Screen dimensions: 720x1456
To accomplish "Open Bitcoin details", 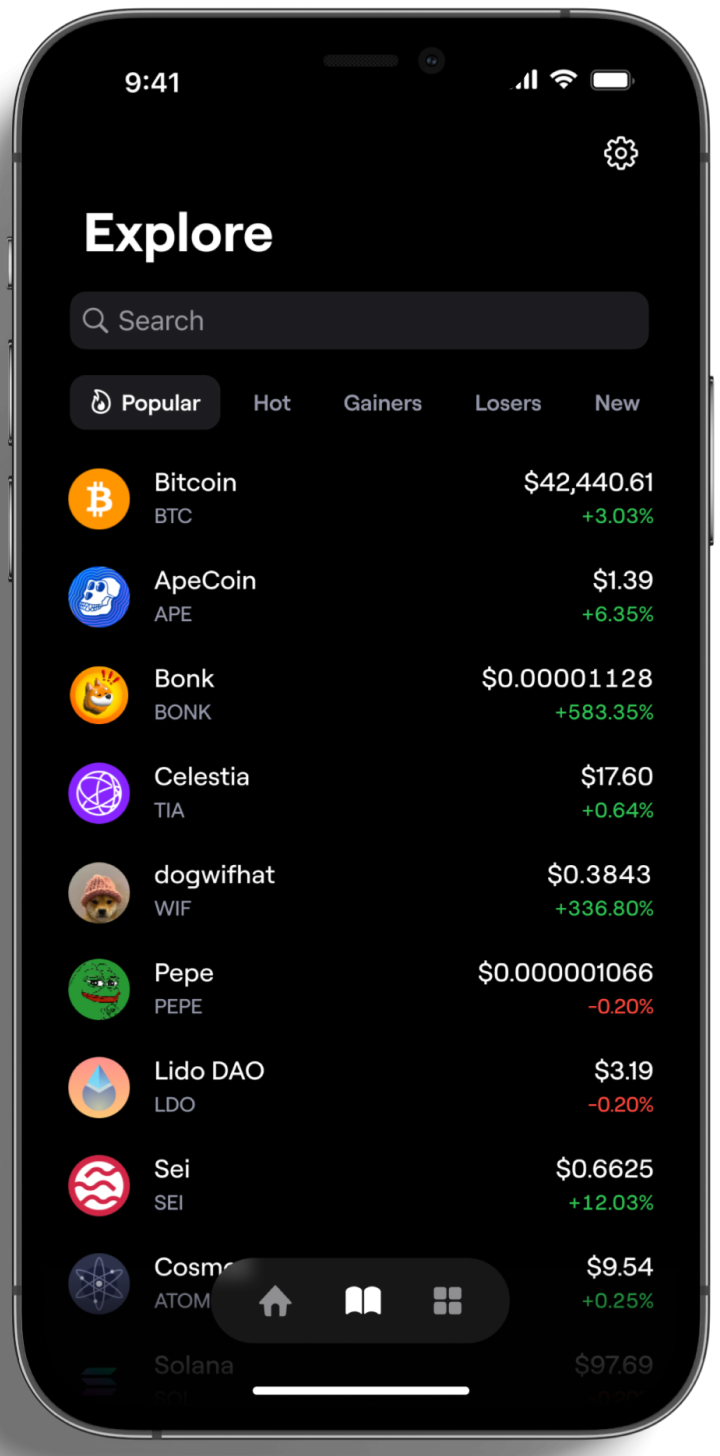I will pos(360,498).
